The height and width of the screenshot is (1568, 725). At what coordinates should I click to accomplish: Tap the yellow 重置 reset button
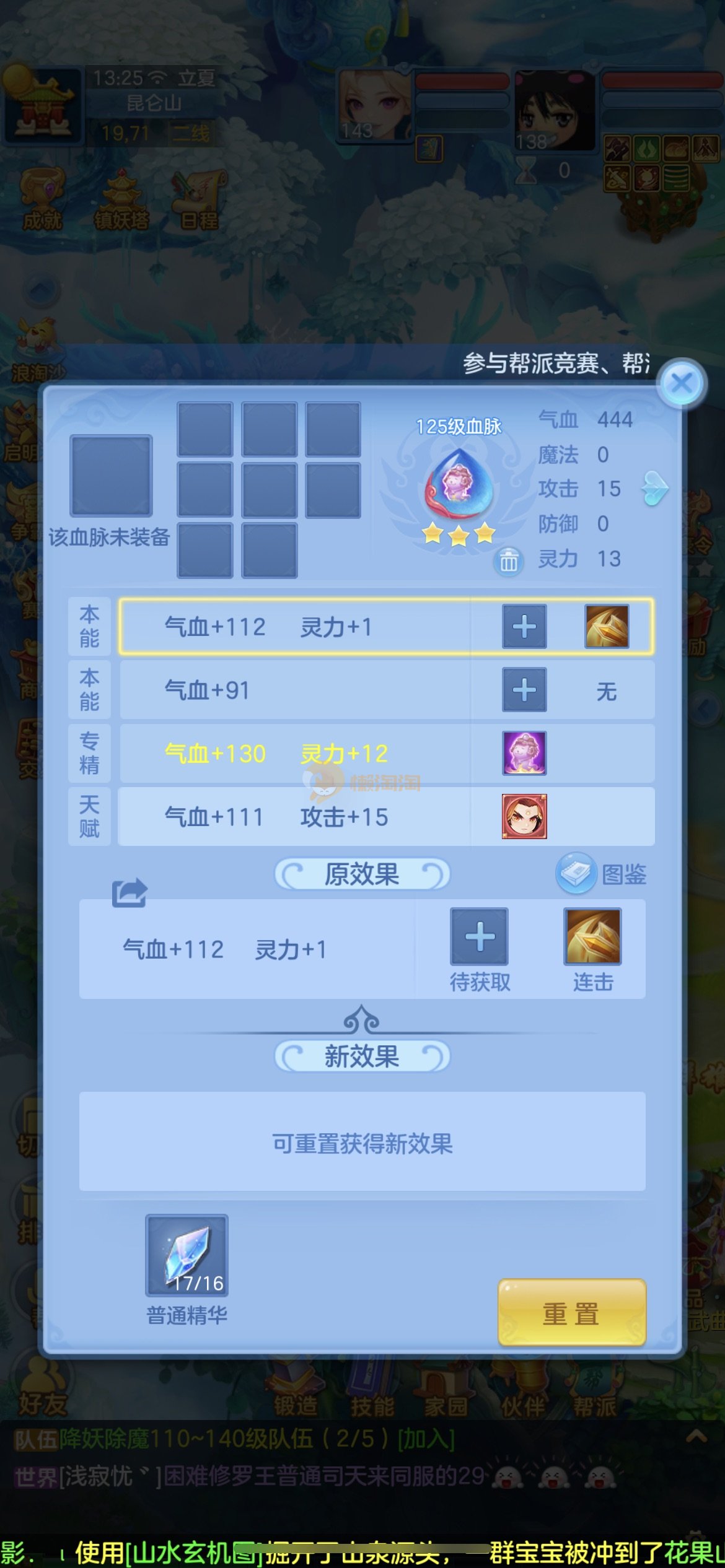tap(571, 1312)
